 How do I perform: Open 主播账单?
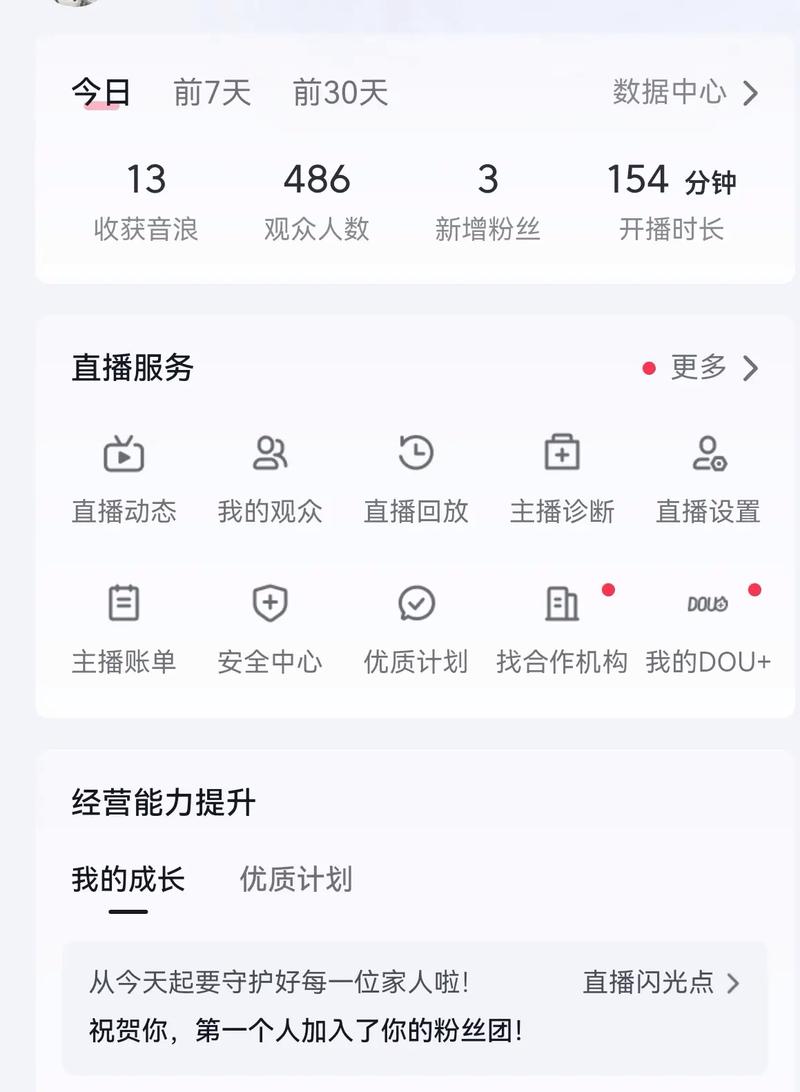[124, 628]
